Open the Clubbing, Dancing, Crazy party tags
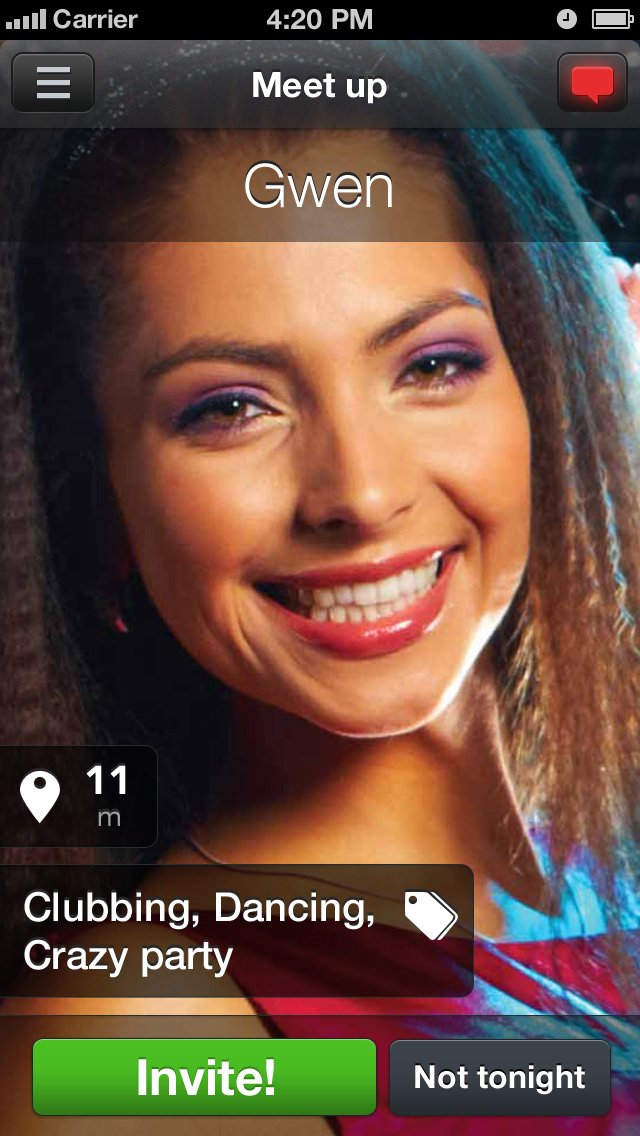Screen dimensions: 640x1136 (235, 930)
